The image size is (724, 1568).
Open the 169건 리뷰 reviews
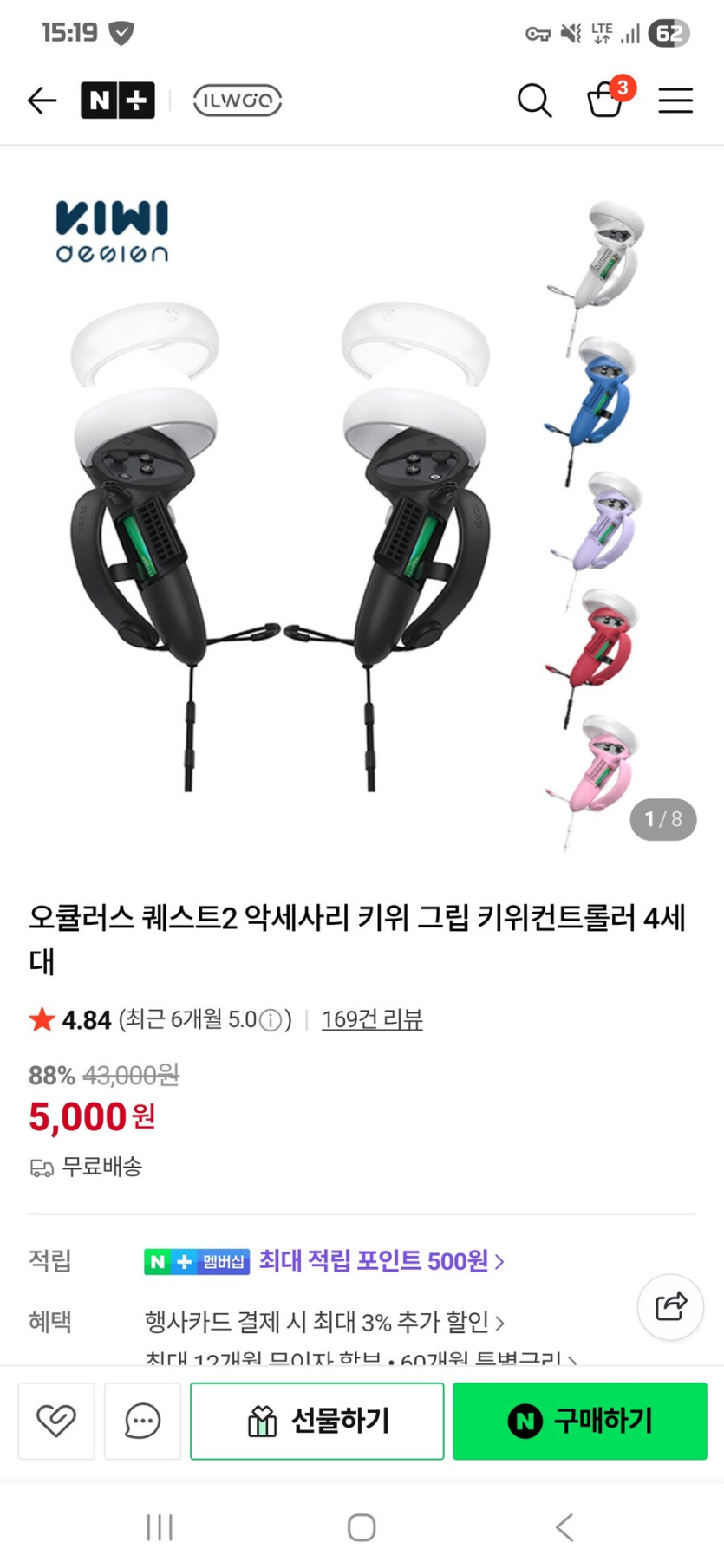[372, 1019]
